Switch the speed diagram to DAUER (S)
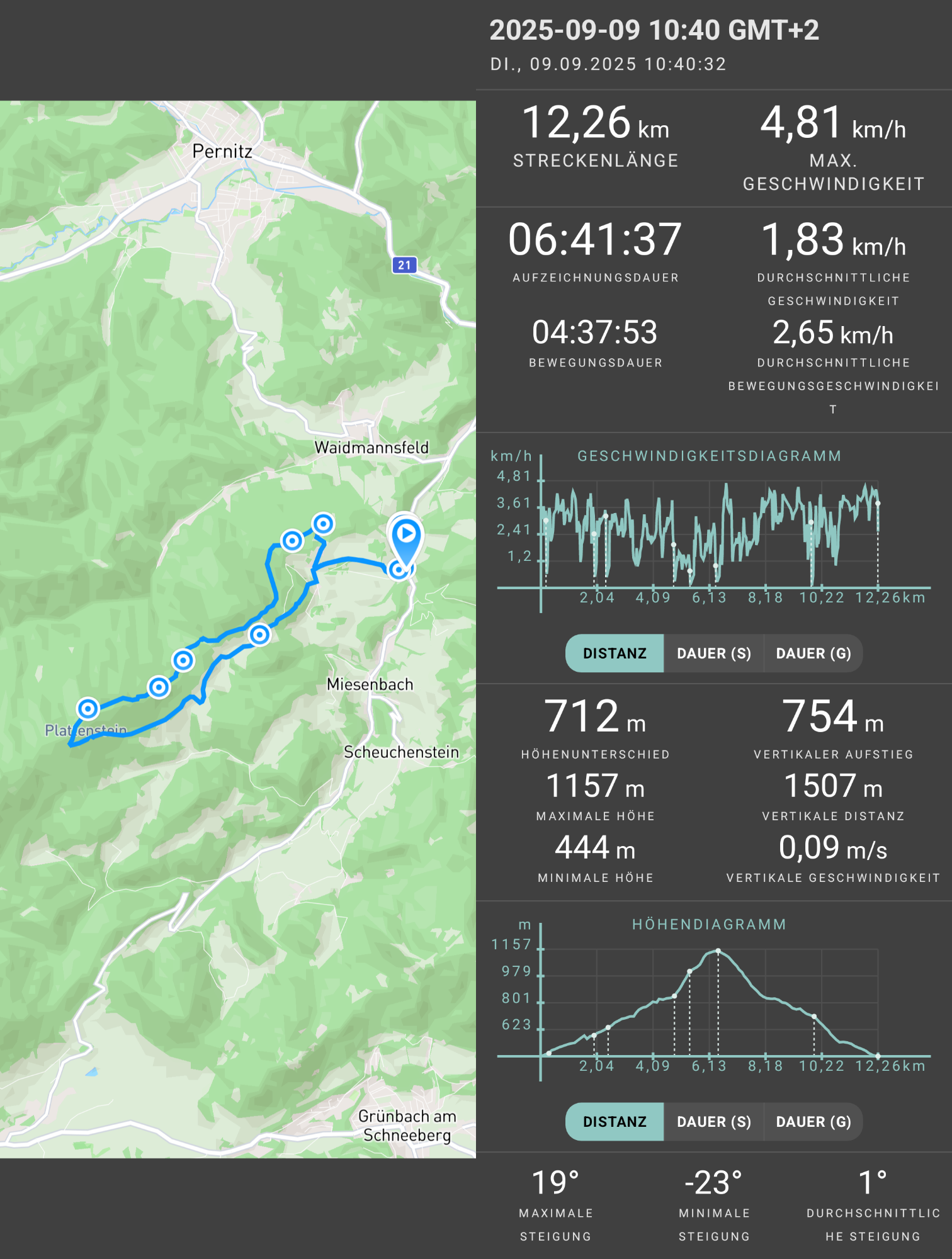Viewport: 952px width, 1259px height. pyautogui.click(x=713, y=653)
